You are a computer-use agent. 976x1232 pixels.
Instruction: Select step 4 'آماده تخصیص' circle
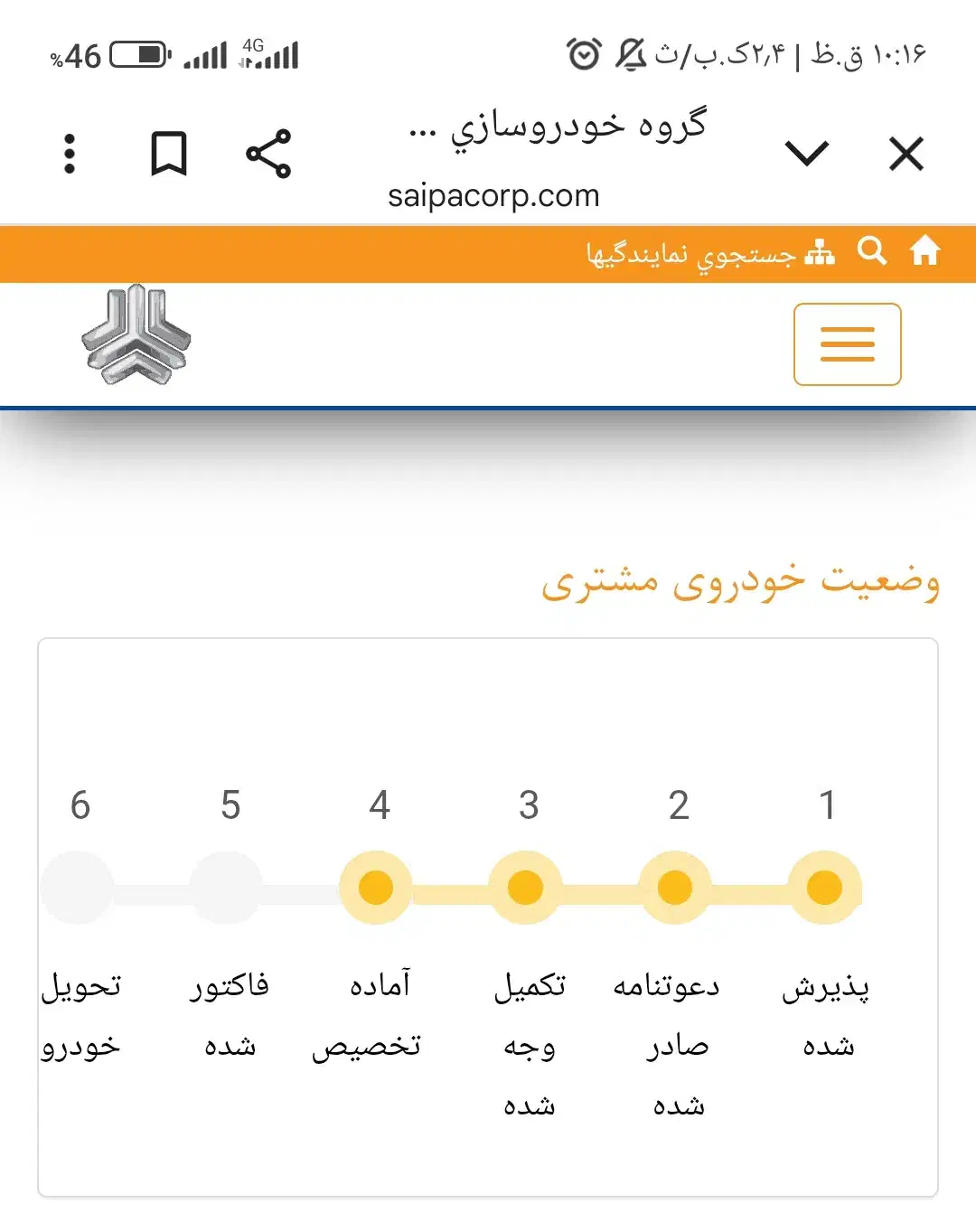point(377,887)
